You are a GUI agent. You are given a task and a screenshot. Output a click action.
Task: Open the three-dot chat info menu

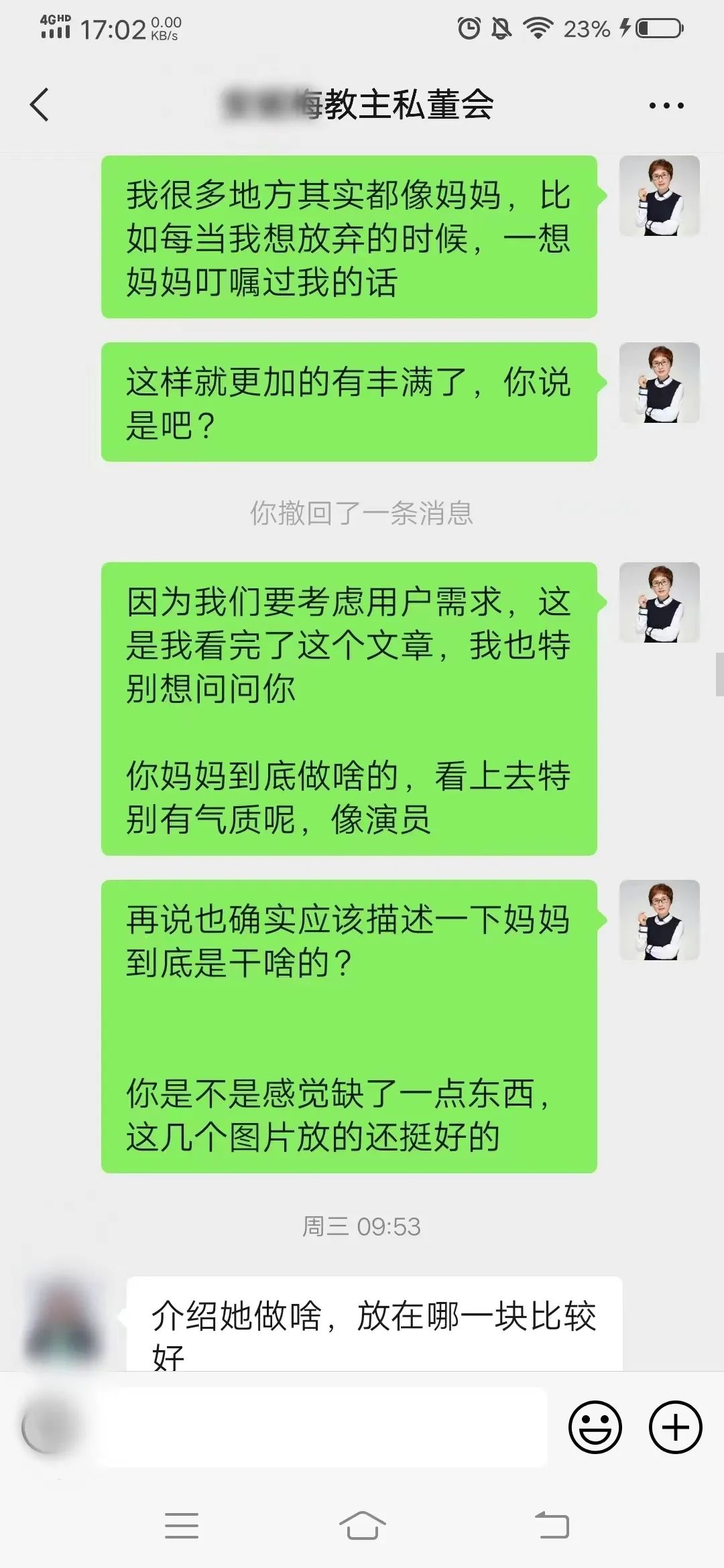pyautogui.click(x=666, y=105)
